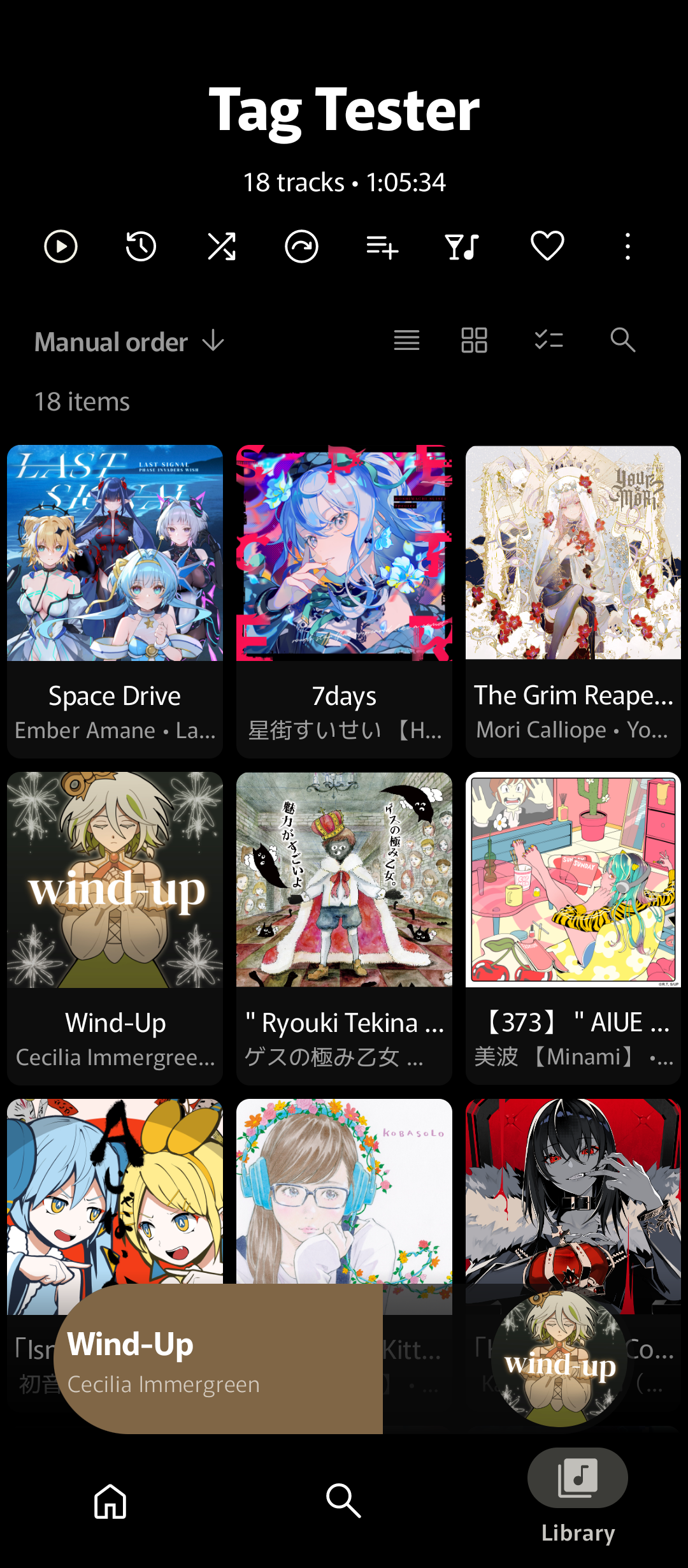Shuffle the playlist tracks

coord(222,247)
